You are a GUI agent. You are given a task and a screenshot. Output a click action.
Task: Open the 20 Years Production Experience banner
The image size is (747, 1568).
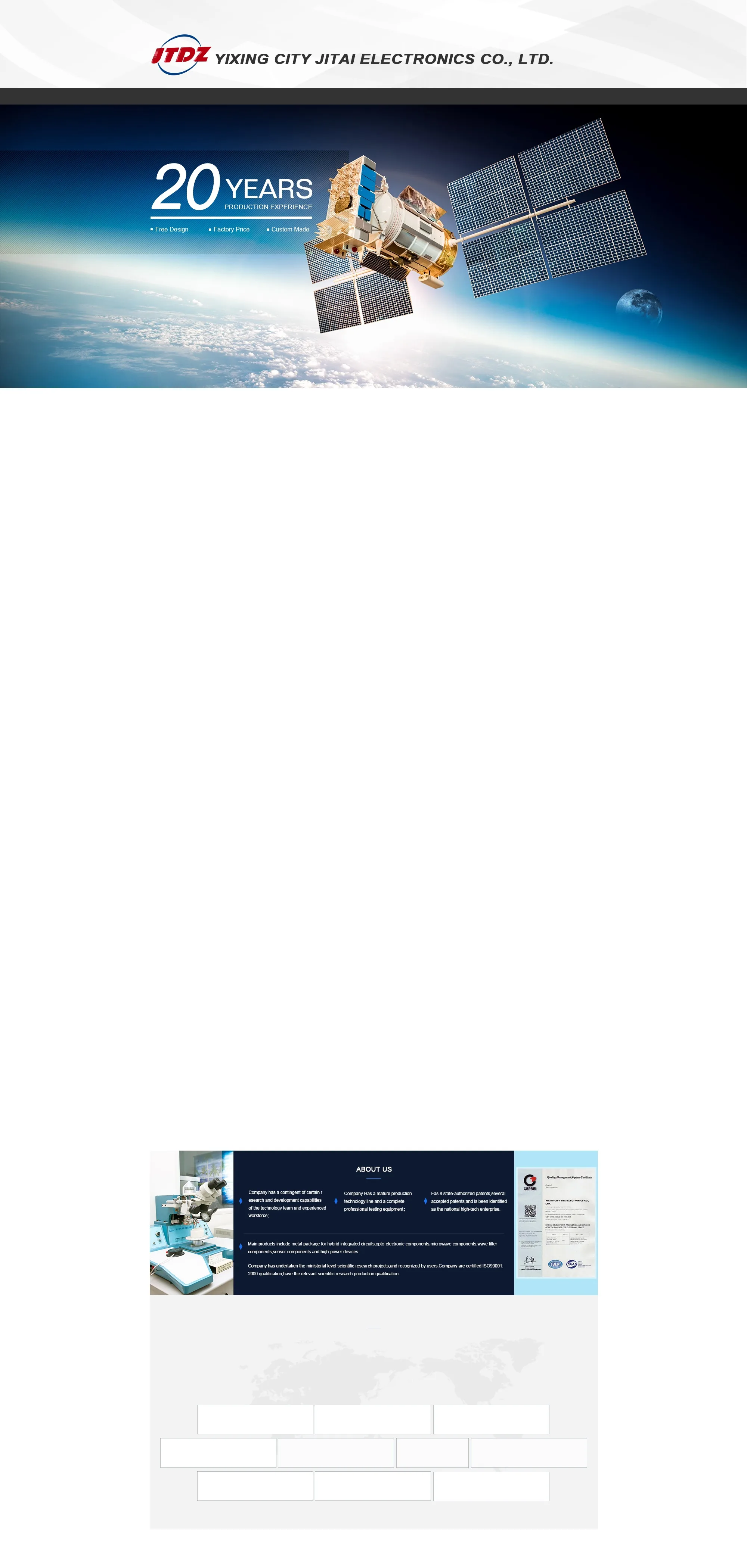373,246
